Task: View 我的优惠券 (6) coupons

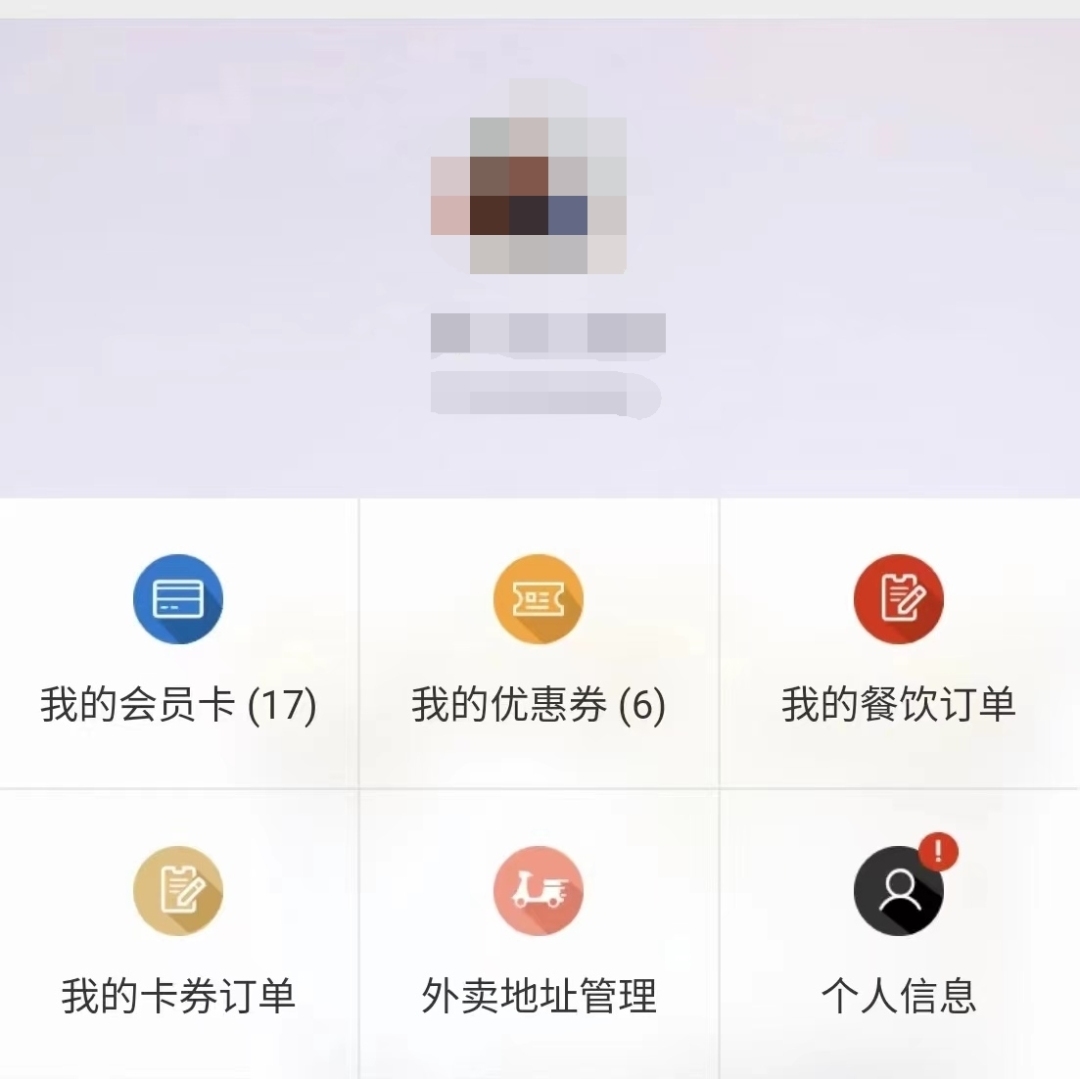Action: (x=538, y=640)
